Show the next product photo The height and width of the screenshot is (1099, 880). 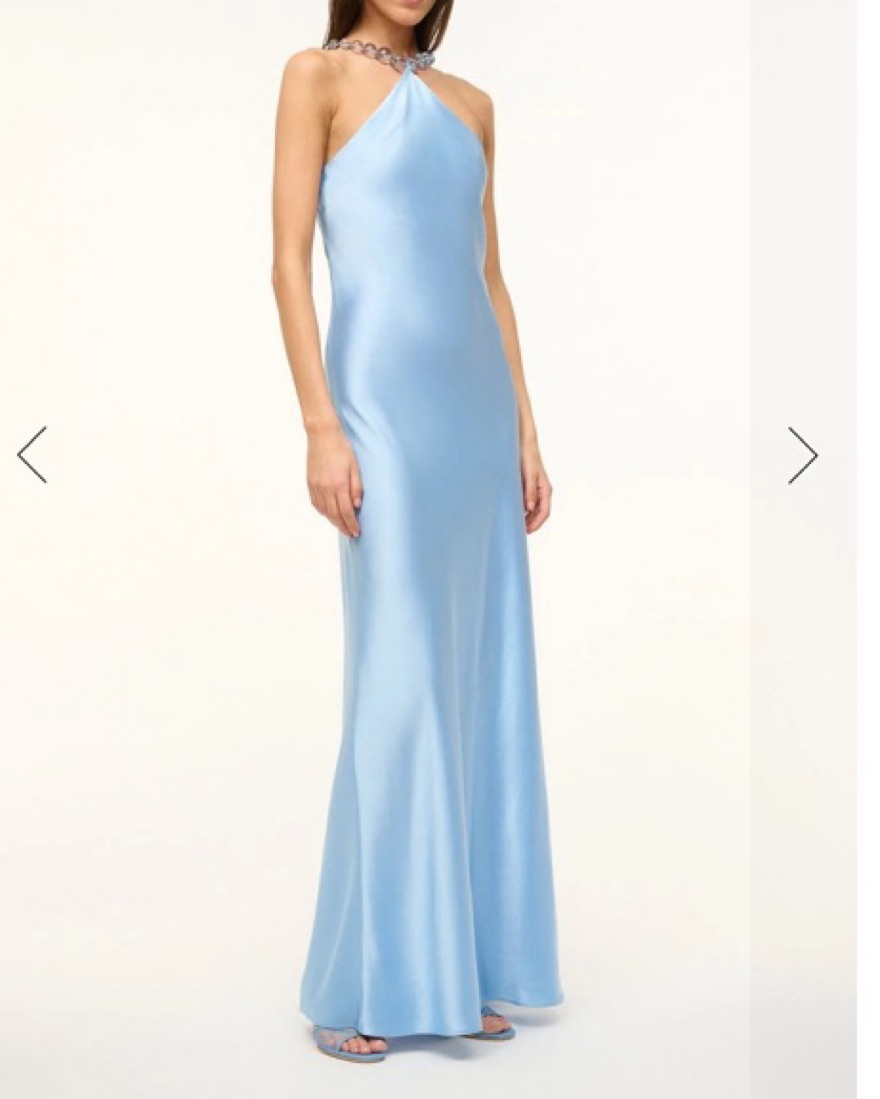pyautogui.click(x=802, y=455)
